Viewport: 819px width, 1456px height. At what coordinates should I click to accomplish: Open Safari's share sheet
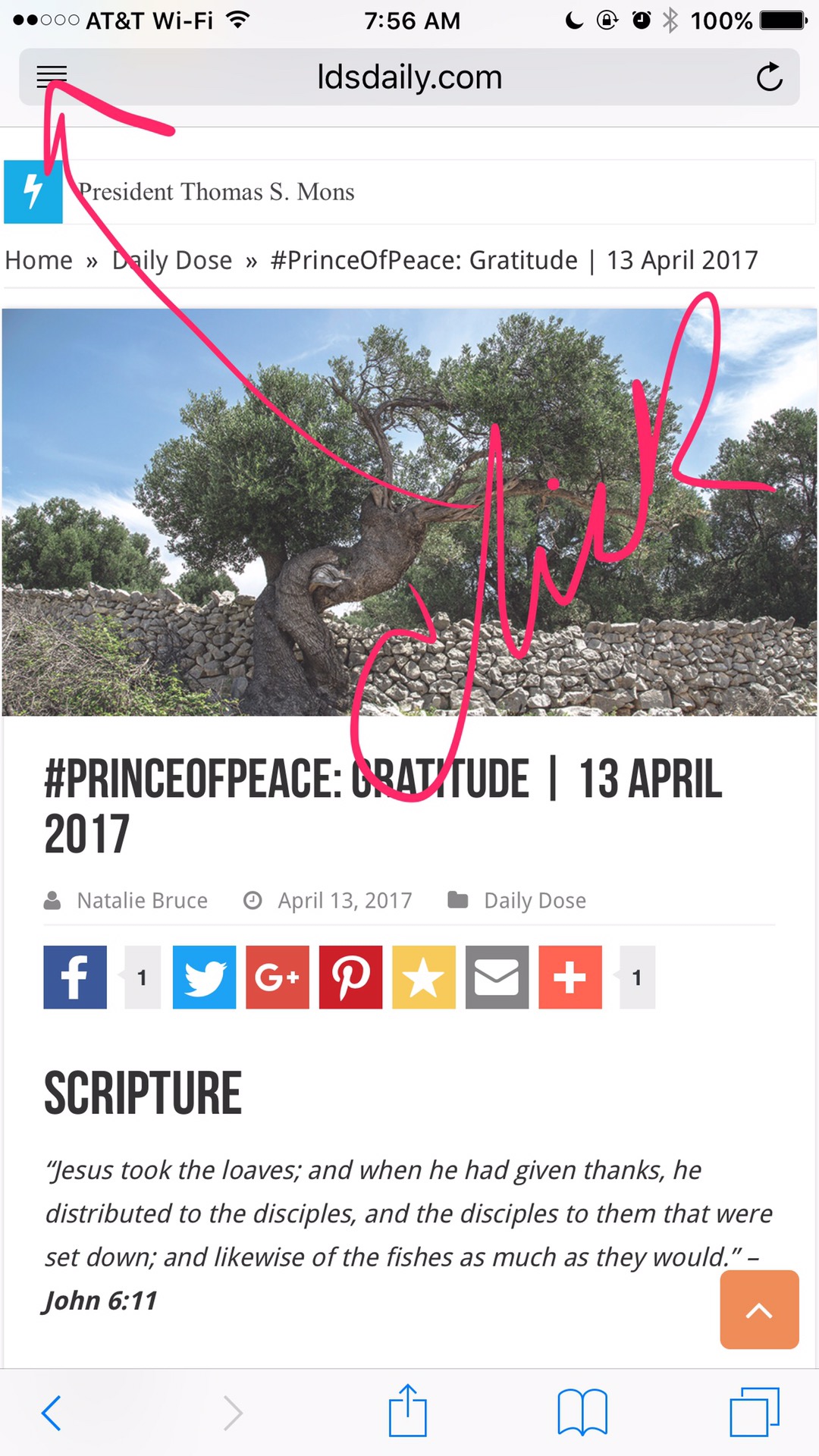[408, 1410]
